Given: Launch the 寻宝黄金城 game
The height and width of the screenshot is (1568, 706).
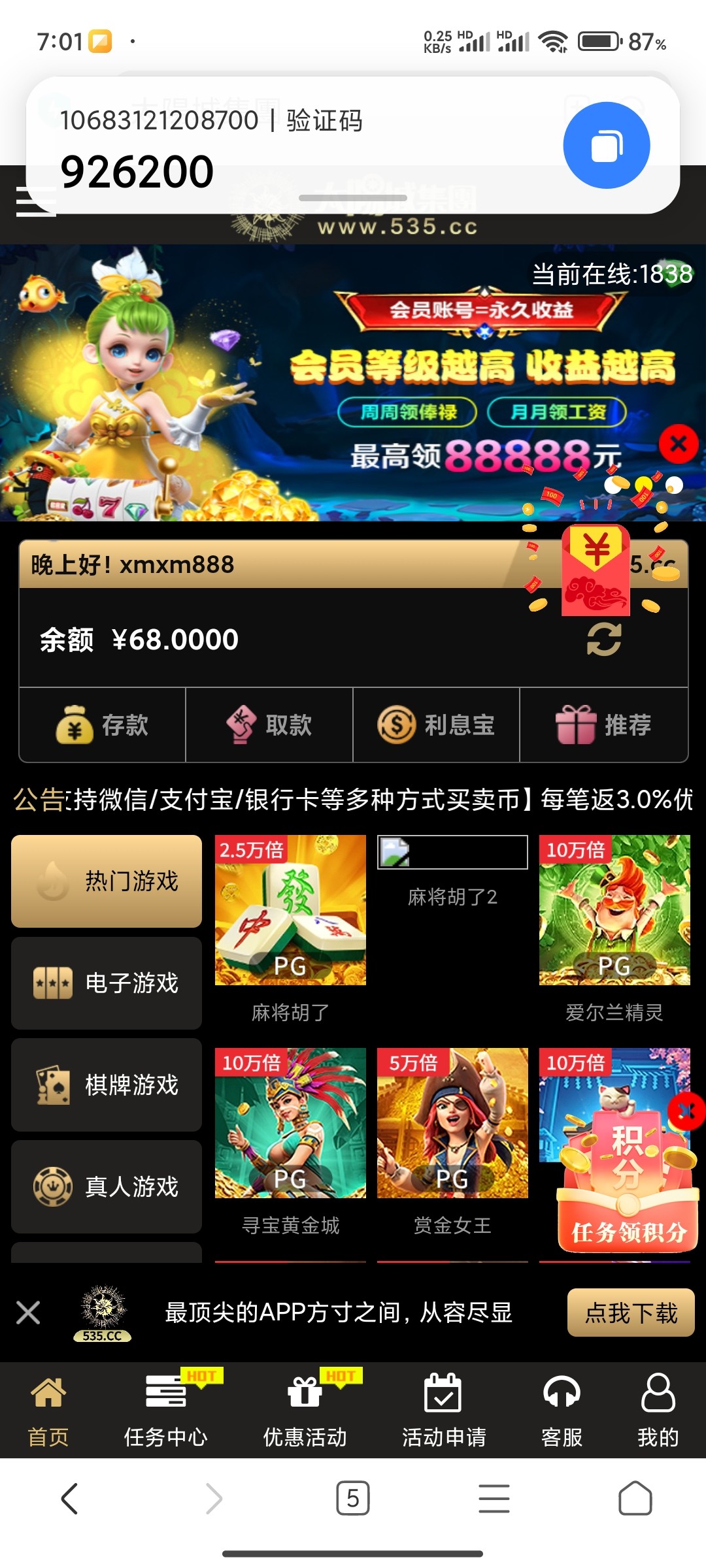Looking at the screenshot, I should click(x=290, y=1123).
